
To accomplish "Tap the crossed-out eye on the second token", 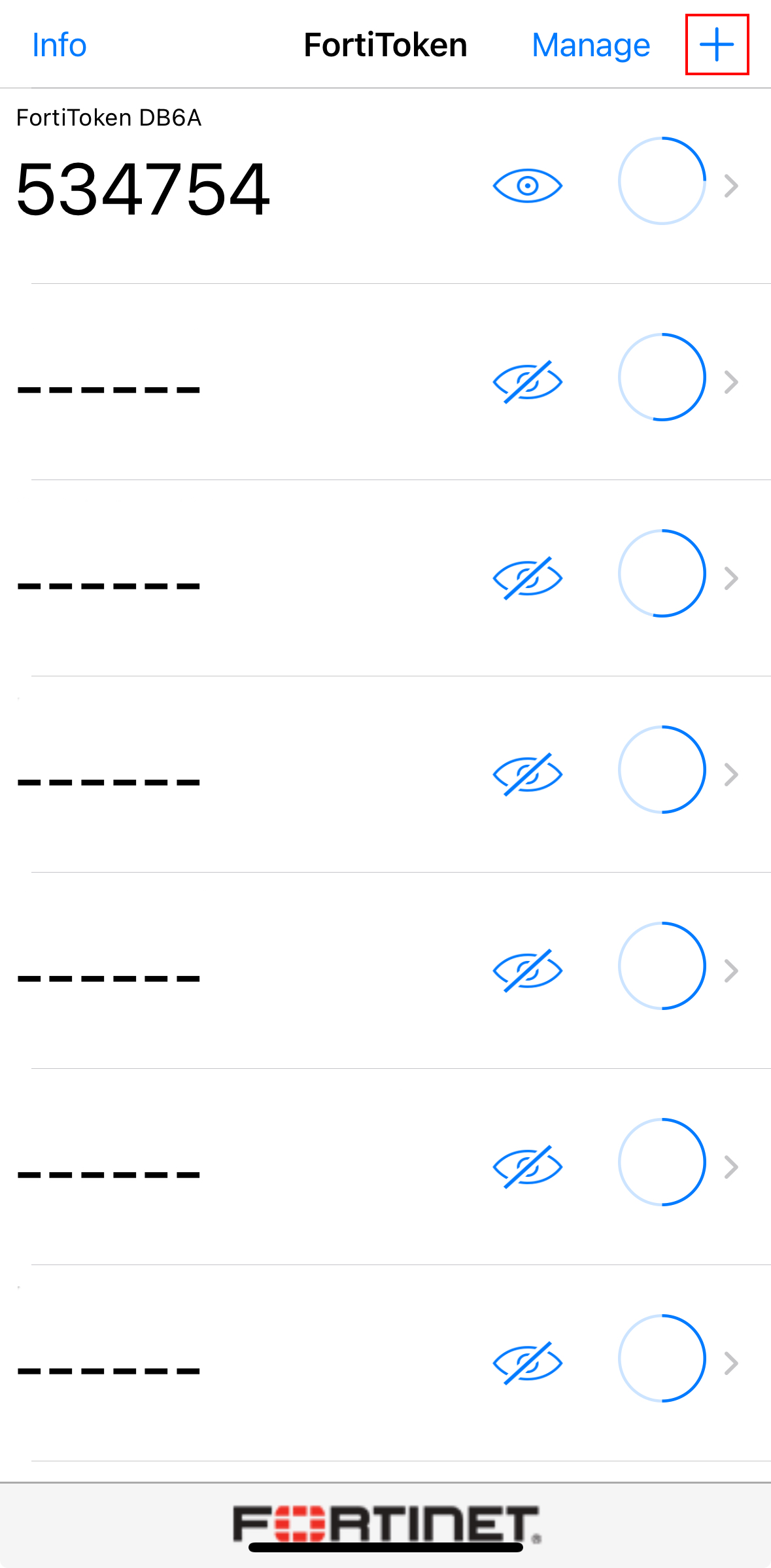I will pos(527,381).
